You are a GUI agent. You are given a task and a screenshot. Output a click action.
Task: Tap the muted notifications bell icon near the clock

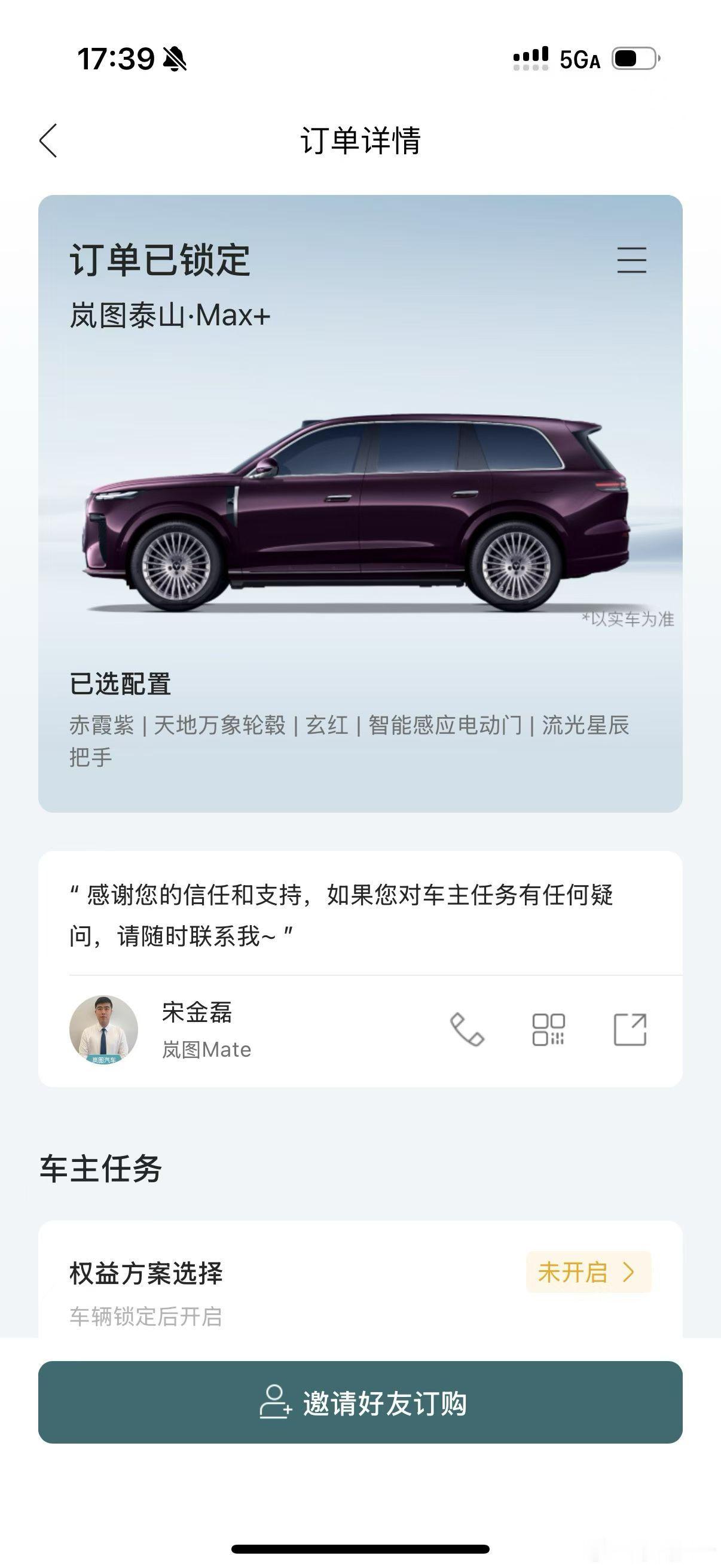(175, 58)
